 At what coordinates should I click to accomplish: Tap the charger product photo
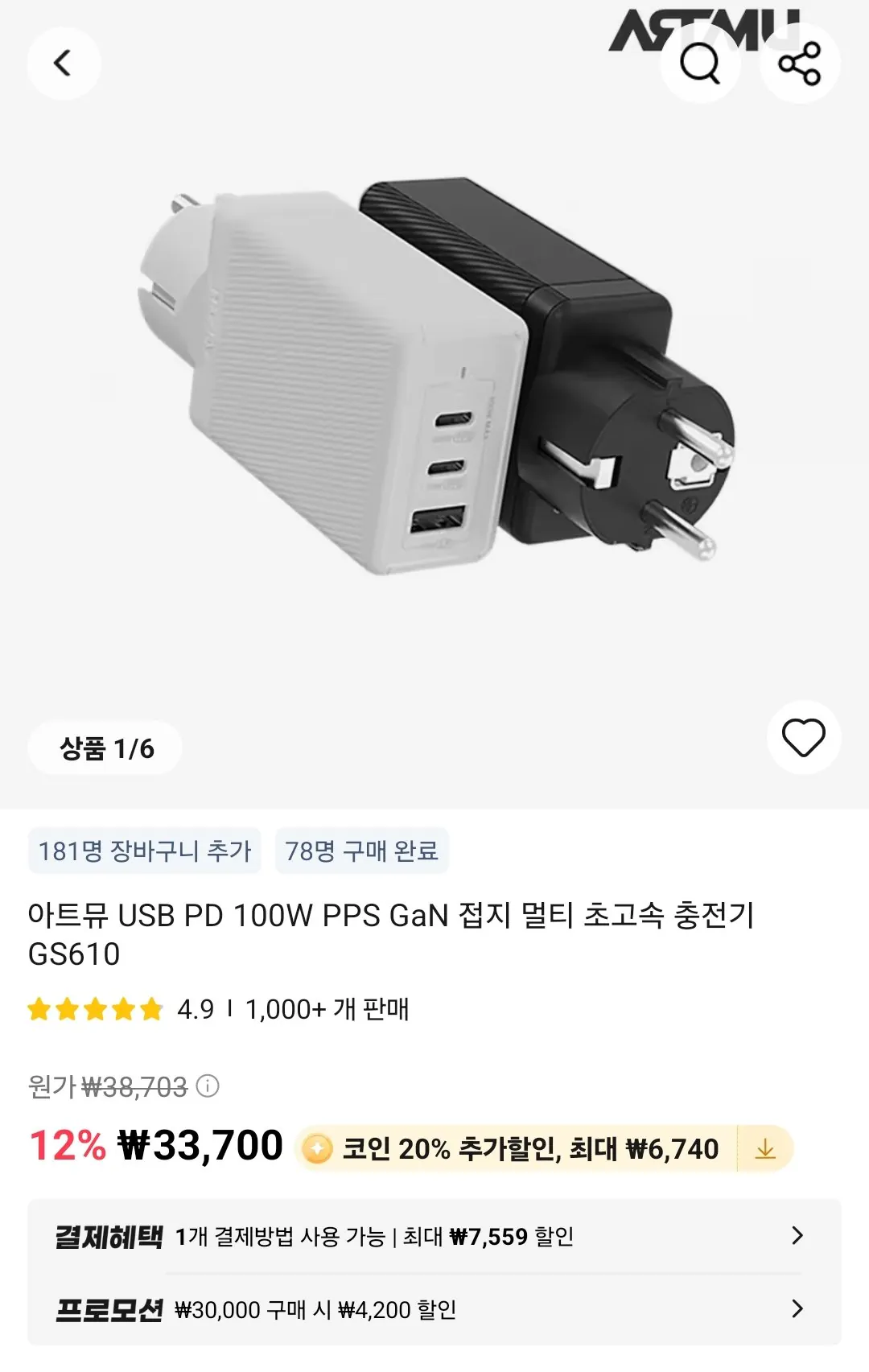click(x=434, y=370)
